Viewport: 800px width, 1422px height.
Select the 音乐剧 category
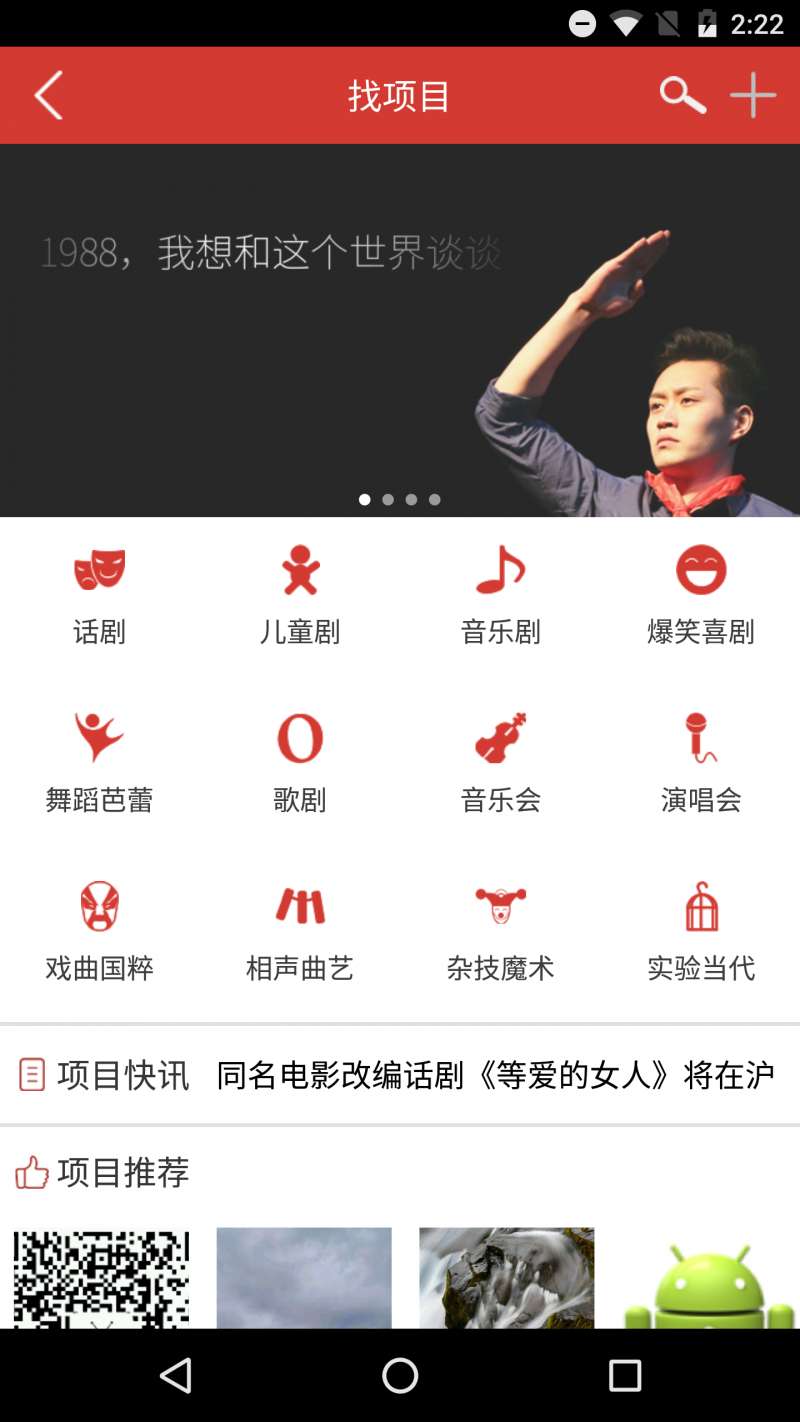coord(500,595)
